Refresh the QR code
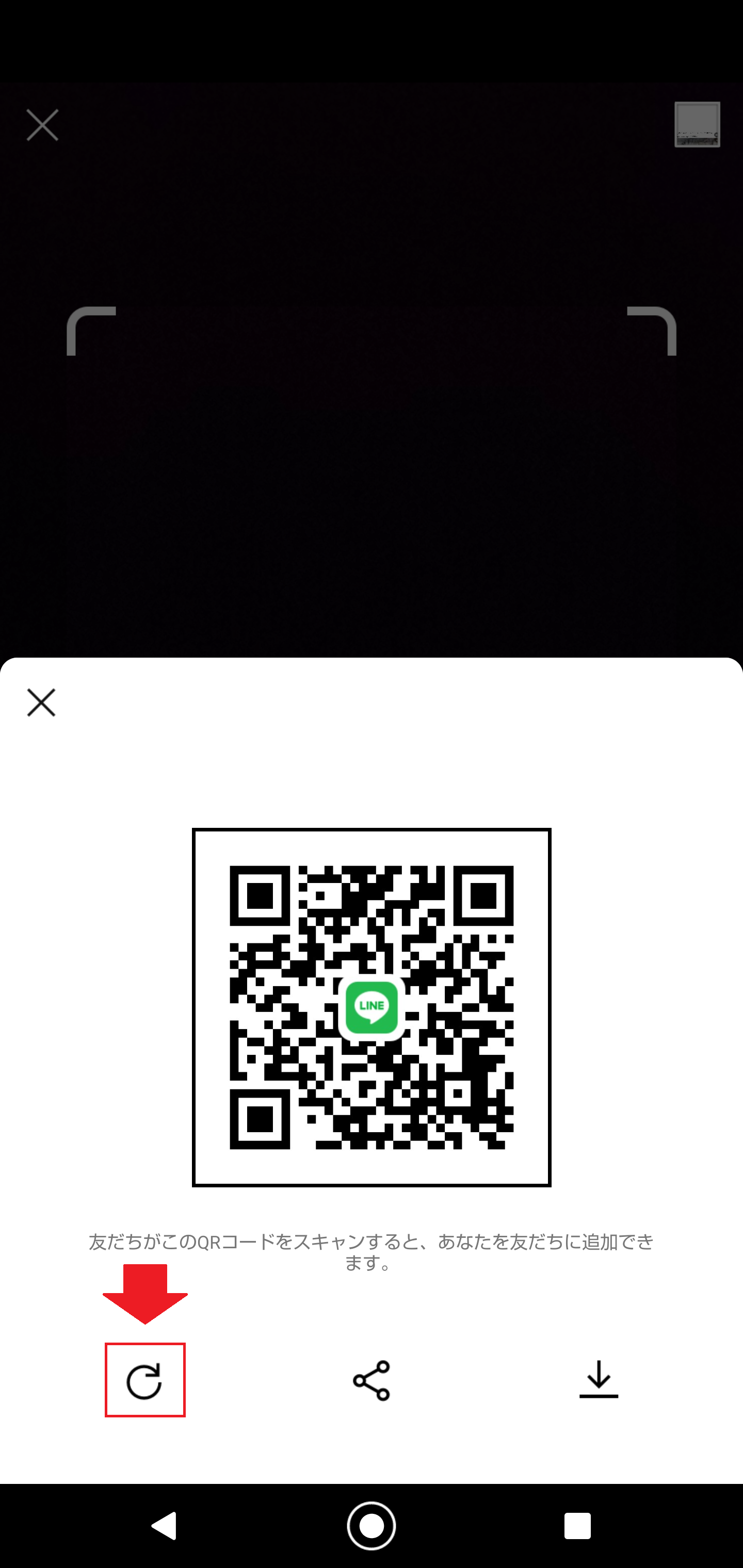This screenshot has width=743, height=1568. tap(144, 1381)
